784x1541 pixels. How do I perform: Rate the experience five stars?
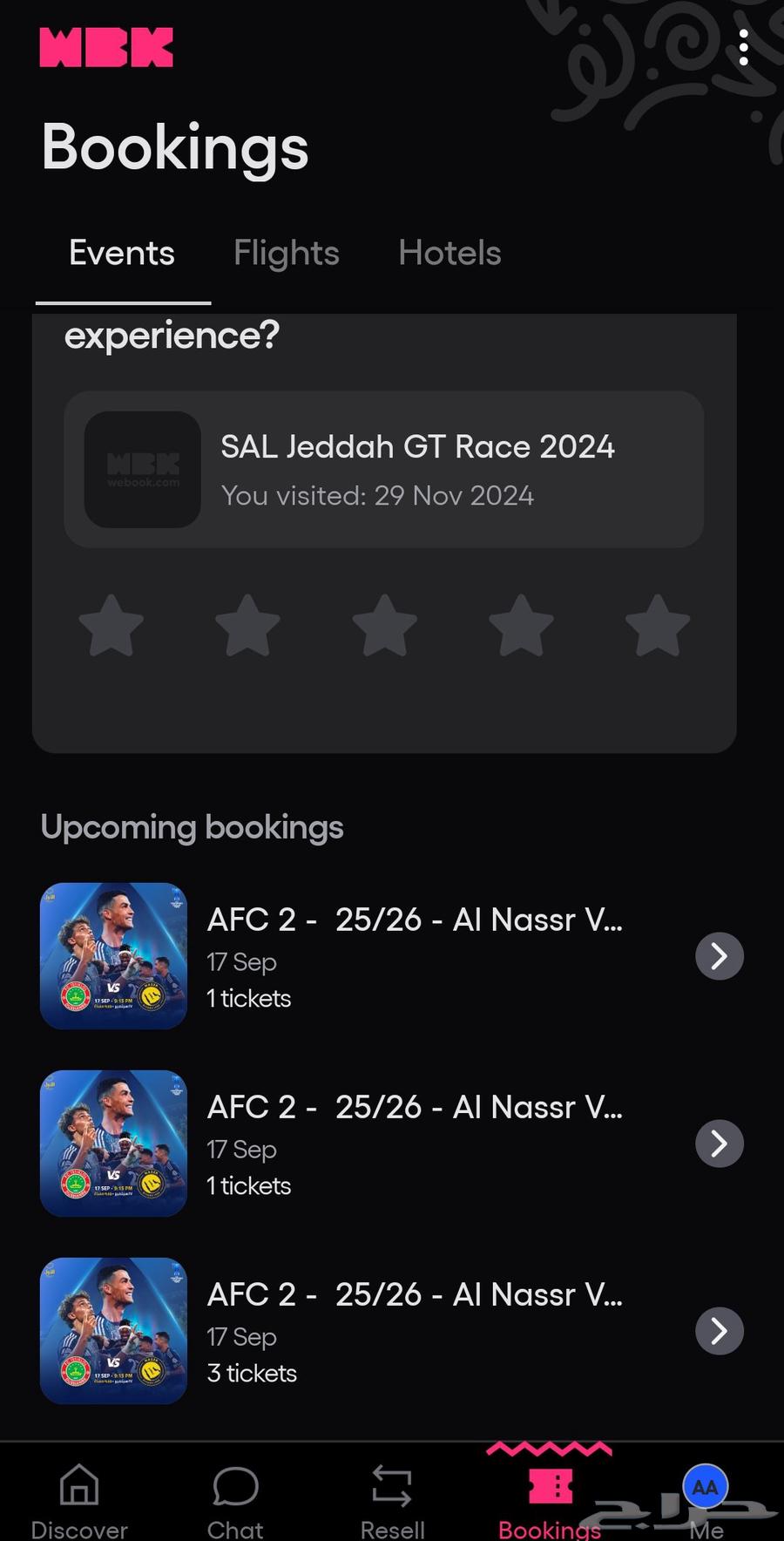[658, 626]
